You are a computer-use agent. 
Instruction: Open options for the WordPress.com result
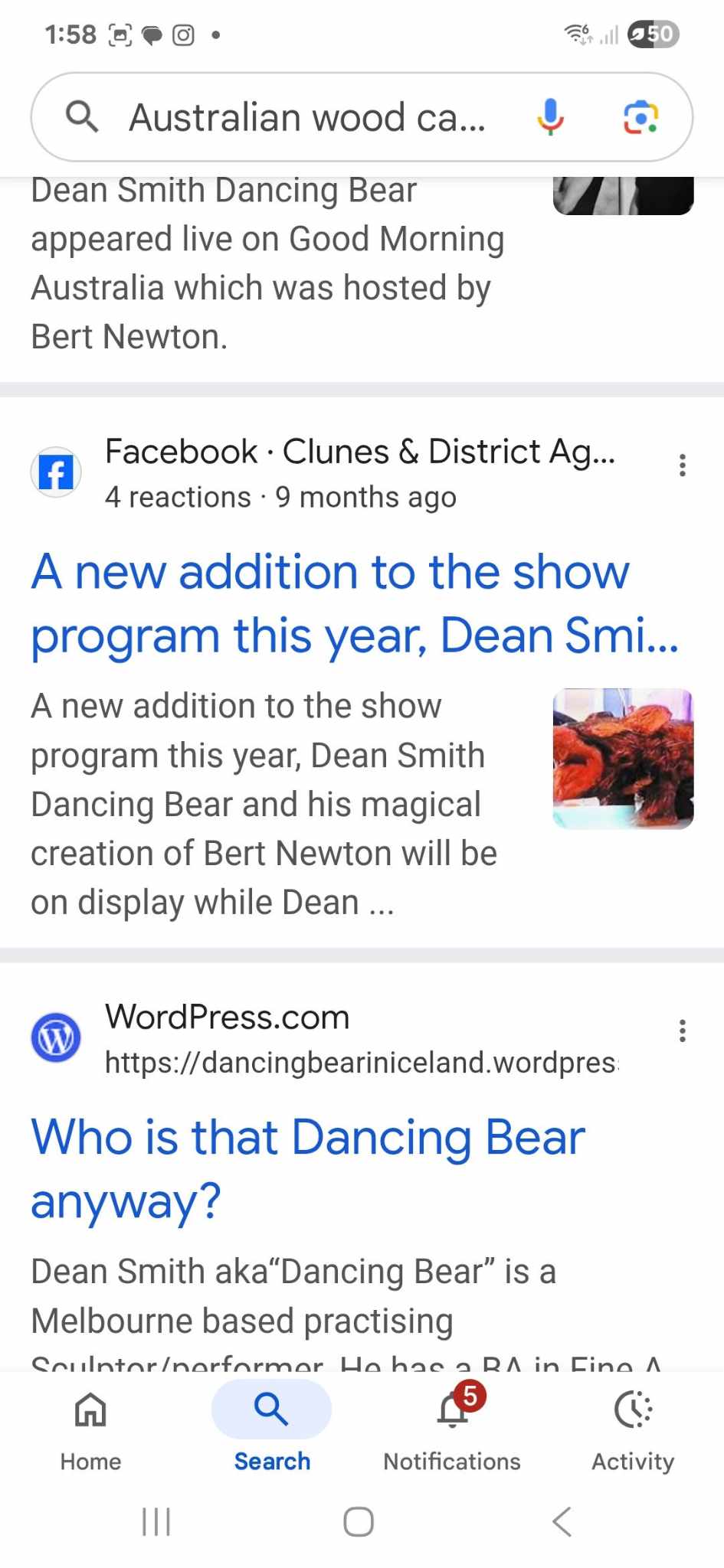[x=682, y=1031]
